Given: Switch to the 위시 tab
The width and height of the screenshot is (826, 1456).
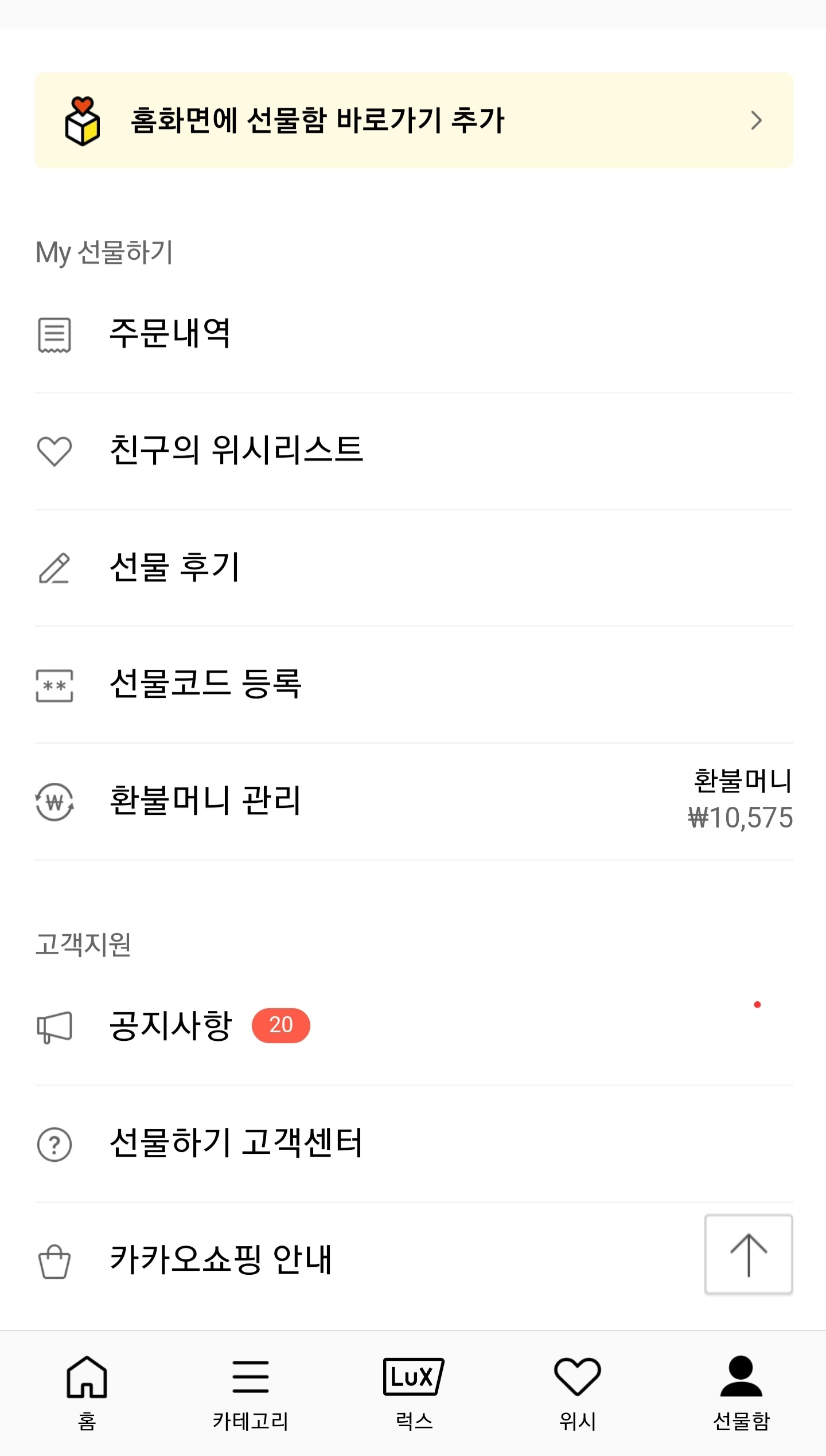Looking at the screenshot, I should coord(577,1392).
